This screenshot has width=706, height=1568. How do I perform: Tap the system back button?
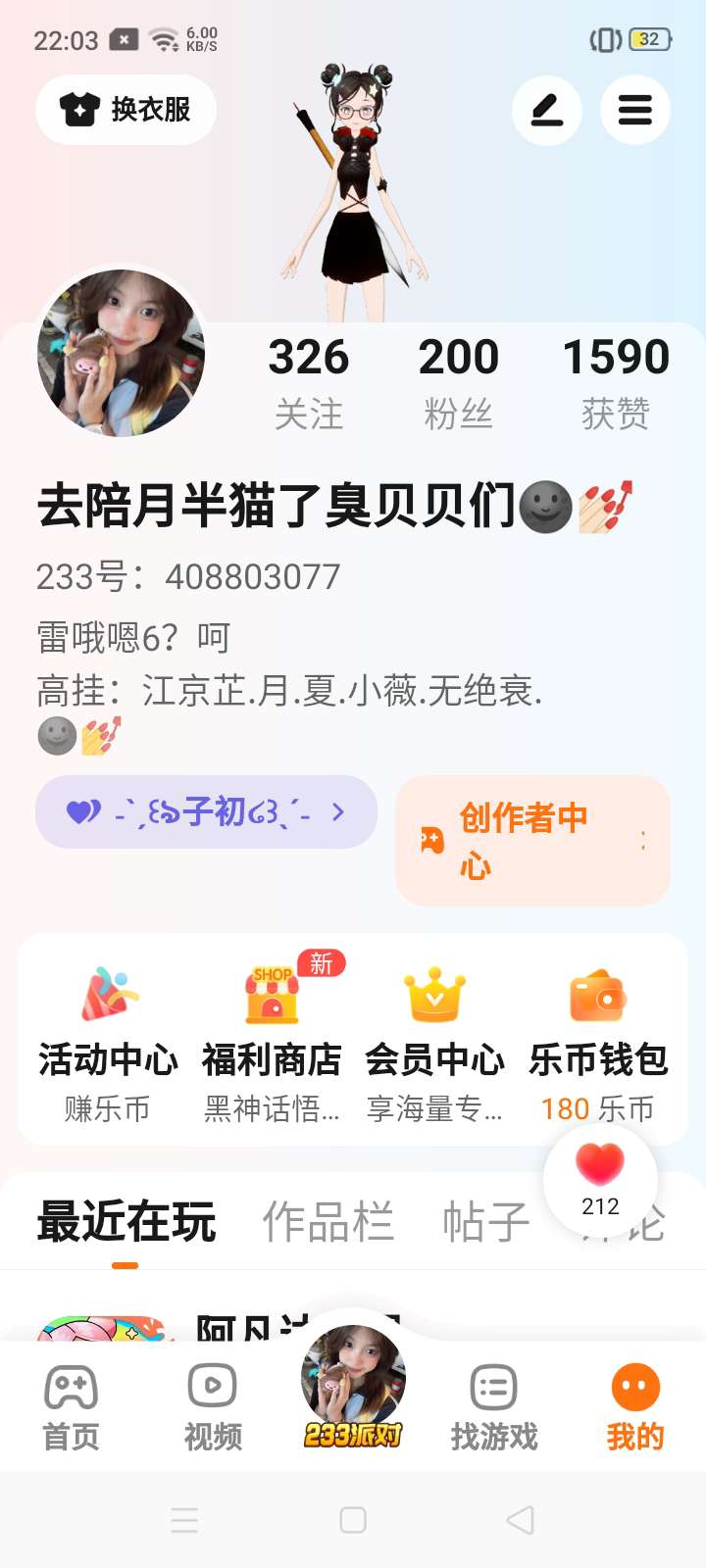point(520,1520)
